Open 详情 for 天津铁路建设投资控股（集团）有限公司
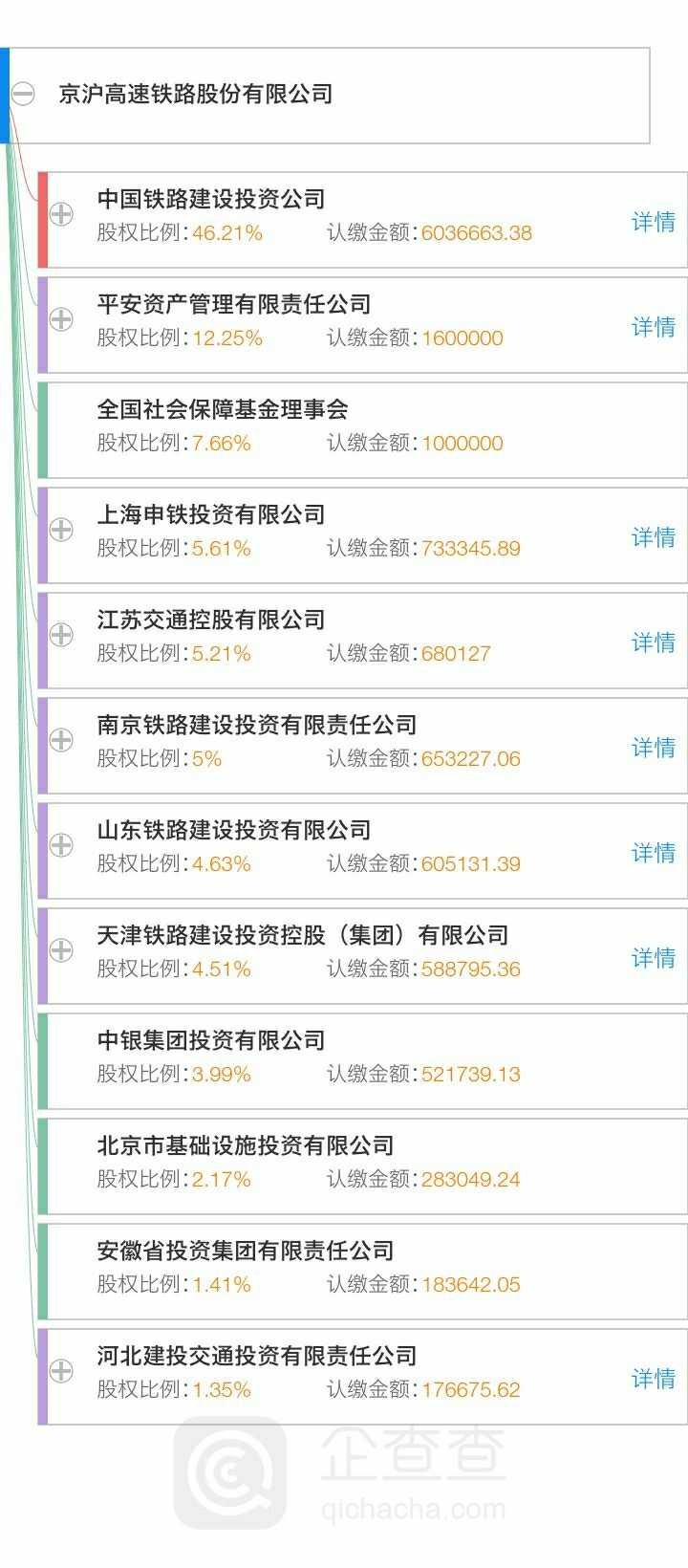This screenshot has height=1568, width=688. [x=654, y=958]
